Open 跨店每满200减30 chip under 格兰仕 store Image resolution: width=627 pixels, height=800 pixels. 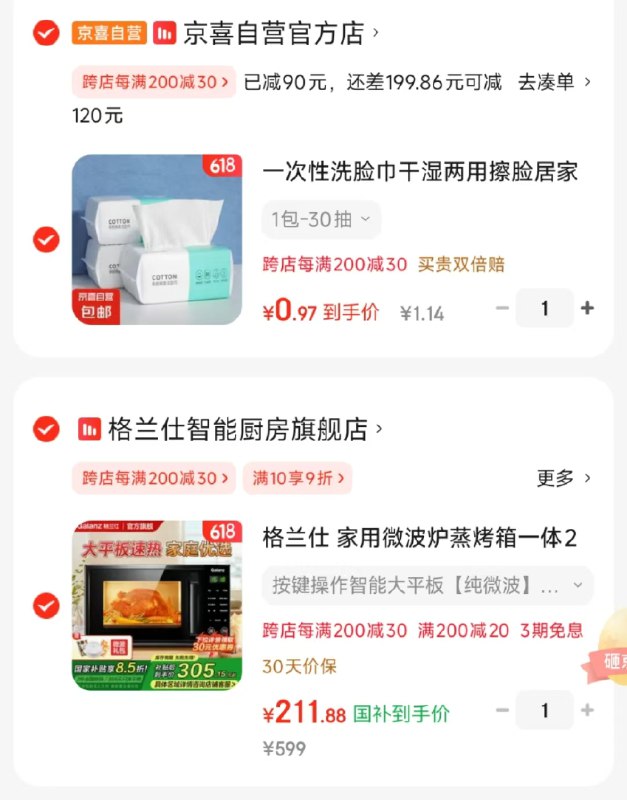click(x=154, y=478)
